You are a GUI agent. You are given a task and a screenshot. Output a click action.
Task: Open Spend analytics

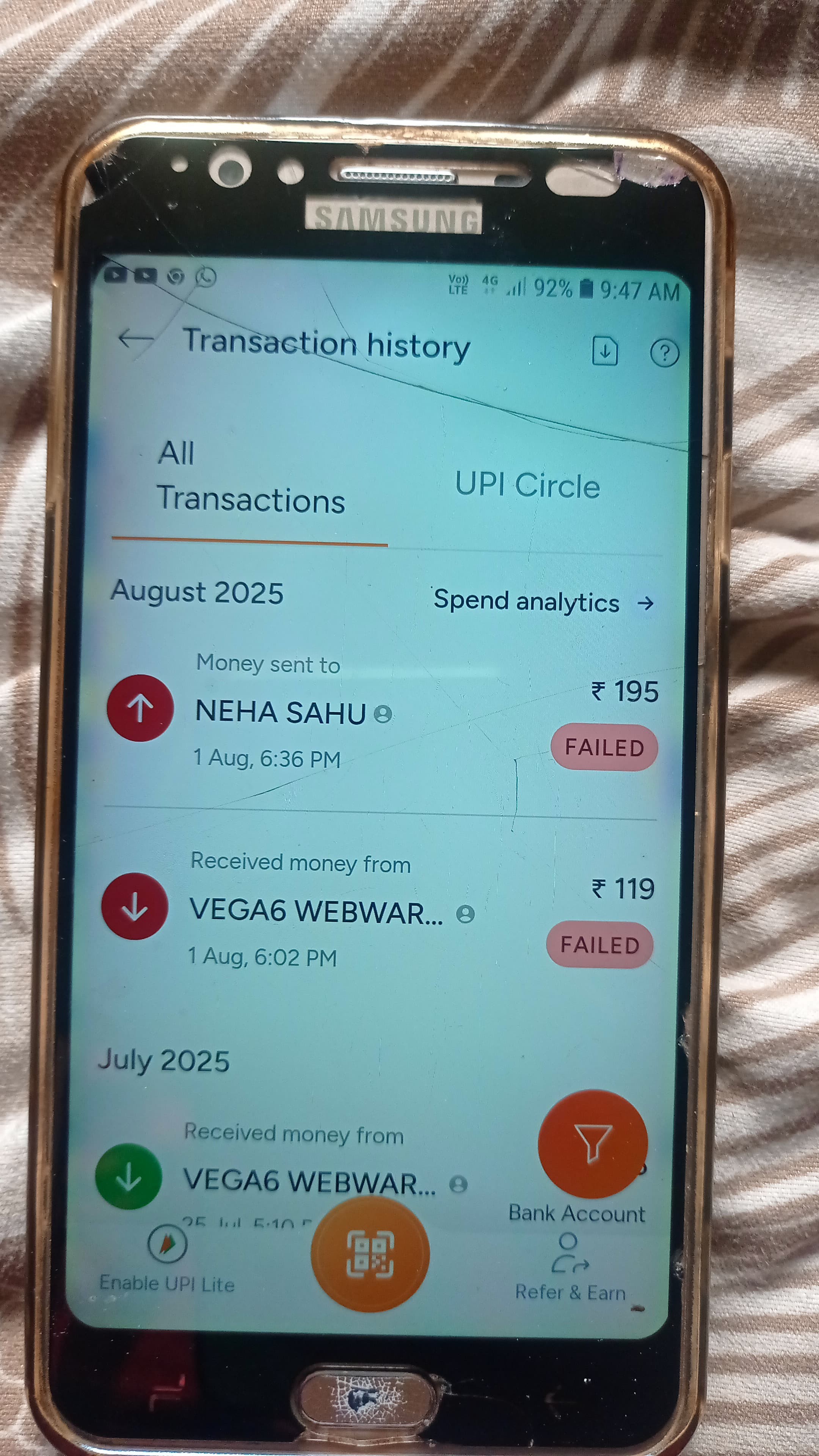(543, 601)
